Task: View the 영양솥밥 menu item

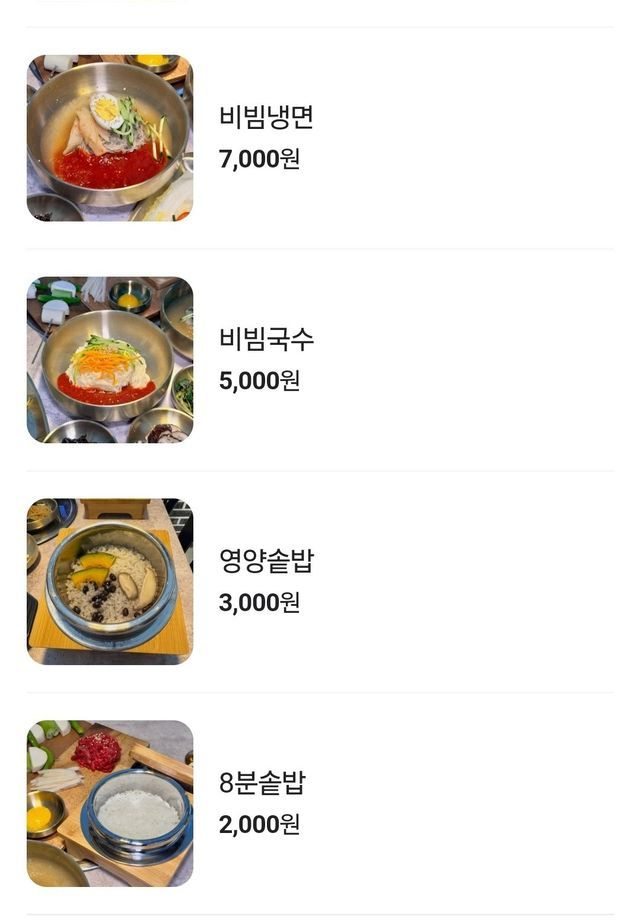Action: [266, 562]
